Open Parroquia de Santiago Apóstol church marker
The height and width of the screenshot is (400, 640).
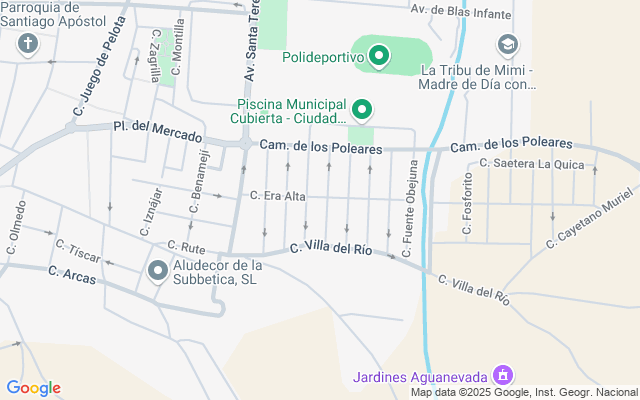point(27,44)
